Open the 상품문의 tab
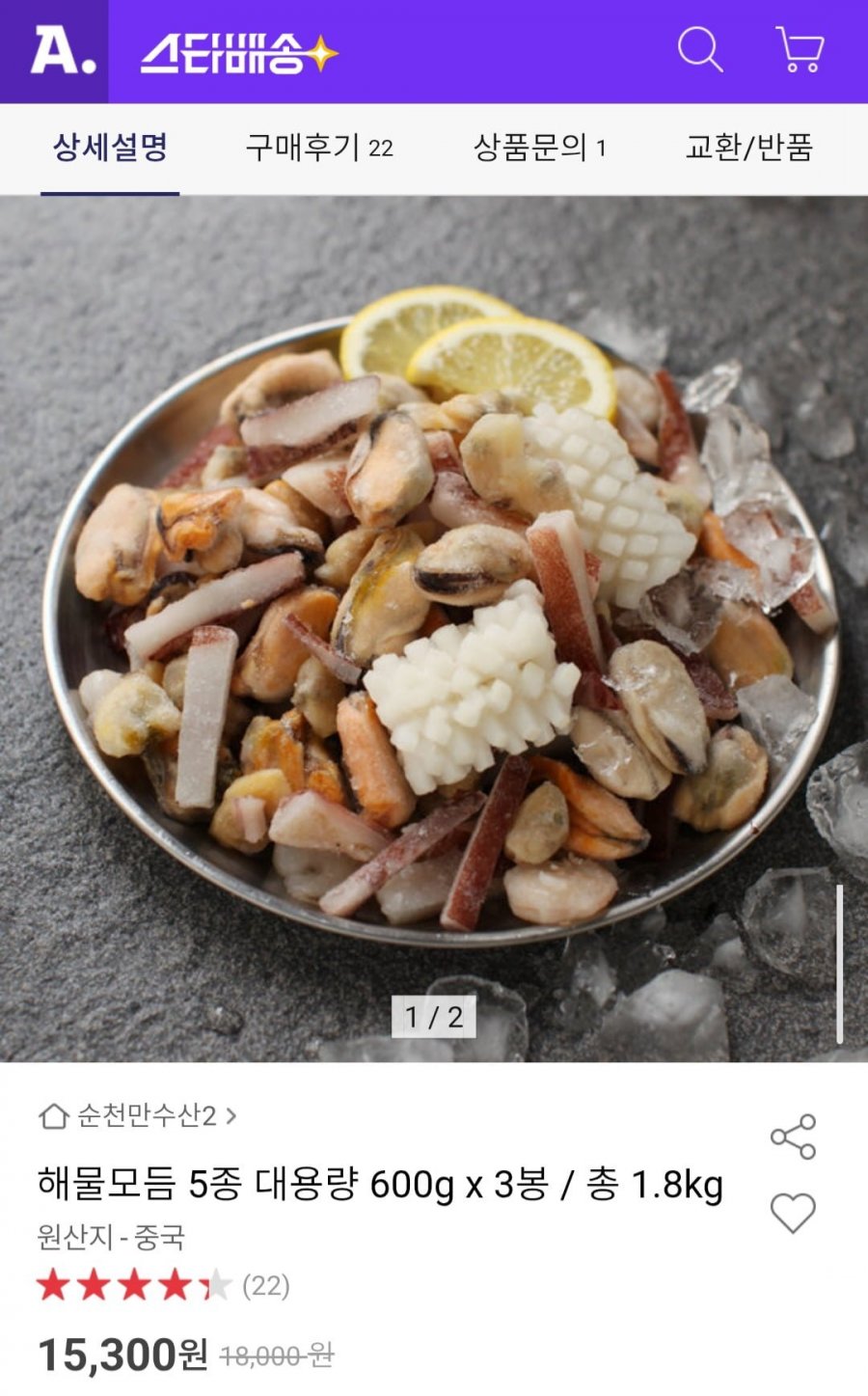Viewport: 868px width, 1396px height. tap(539, 148)
